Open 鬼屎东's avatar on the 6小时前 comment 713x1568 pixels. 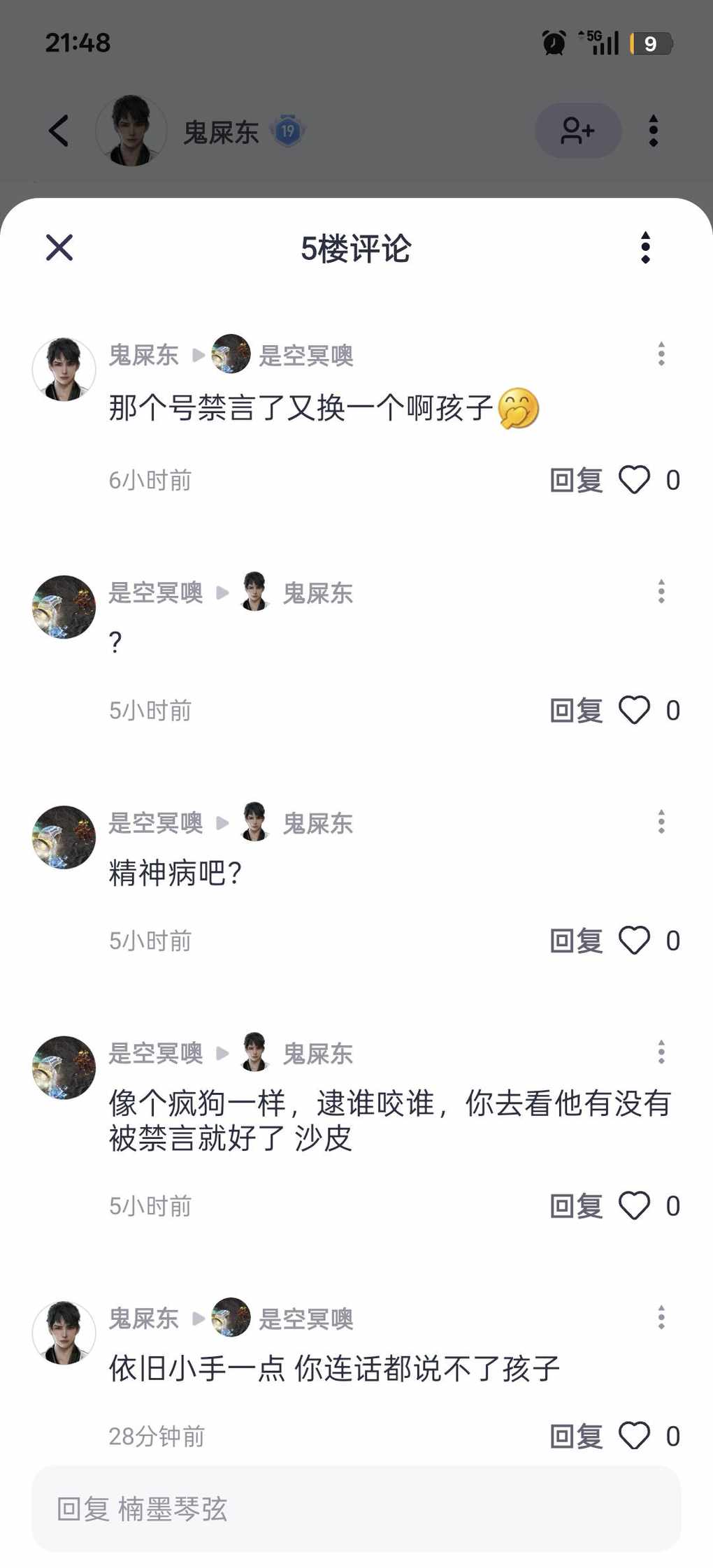(64, 369)
